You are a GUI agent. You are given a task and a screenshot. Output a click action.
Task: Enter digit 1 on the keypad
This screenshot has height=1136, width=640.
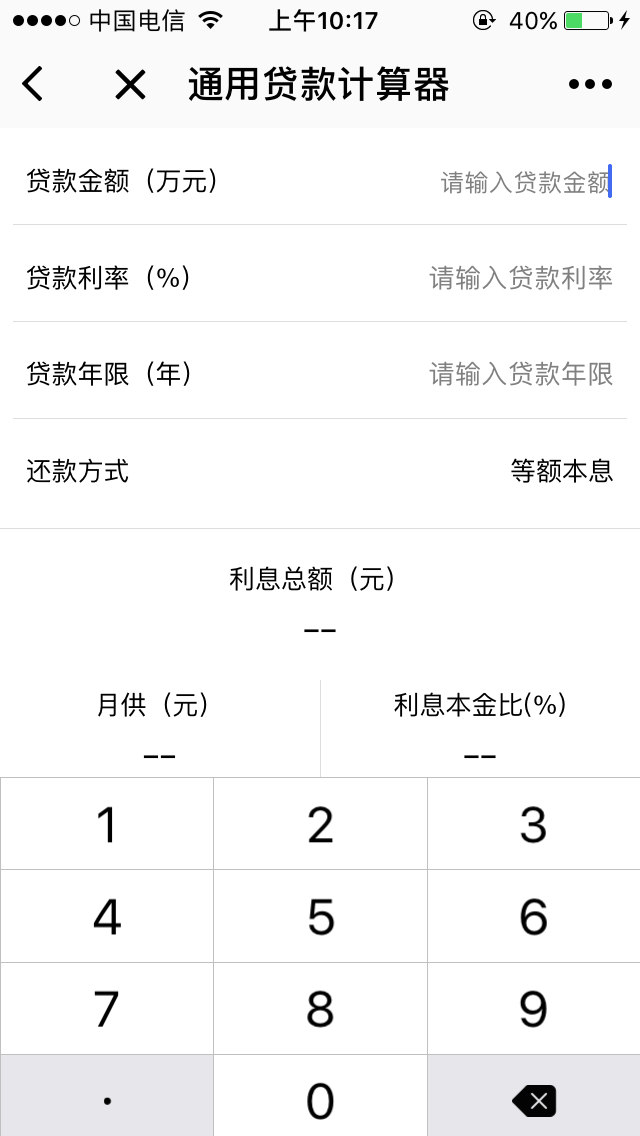coord(106,825)
